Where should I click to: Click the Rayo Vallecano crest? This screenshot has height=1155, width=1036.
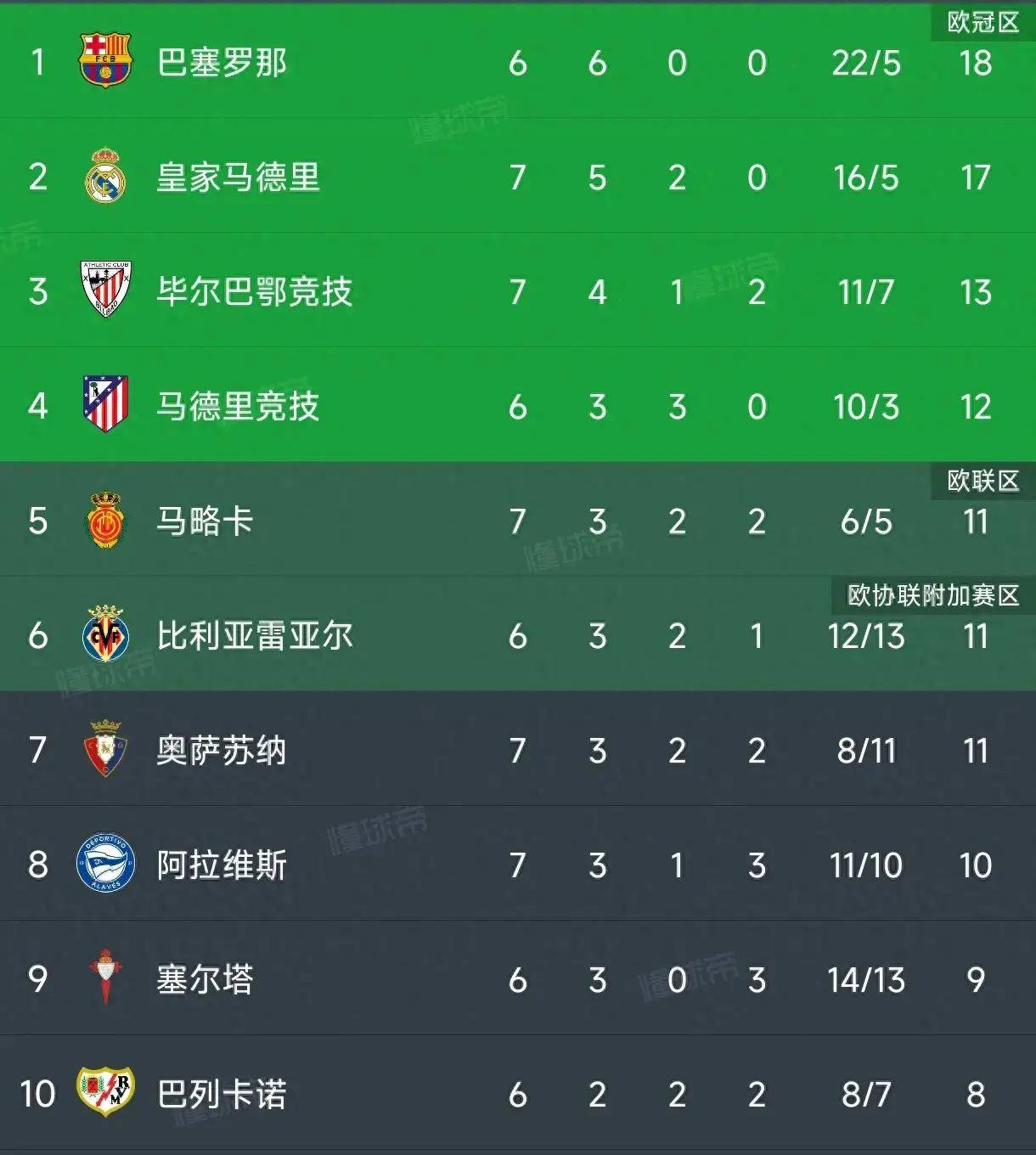[x=106, y=1094]
